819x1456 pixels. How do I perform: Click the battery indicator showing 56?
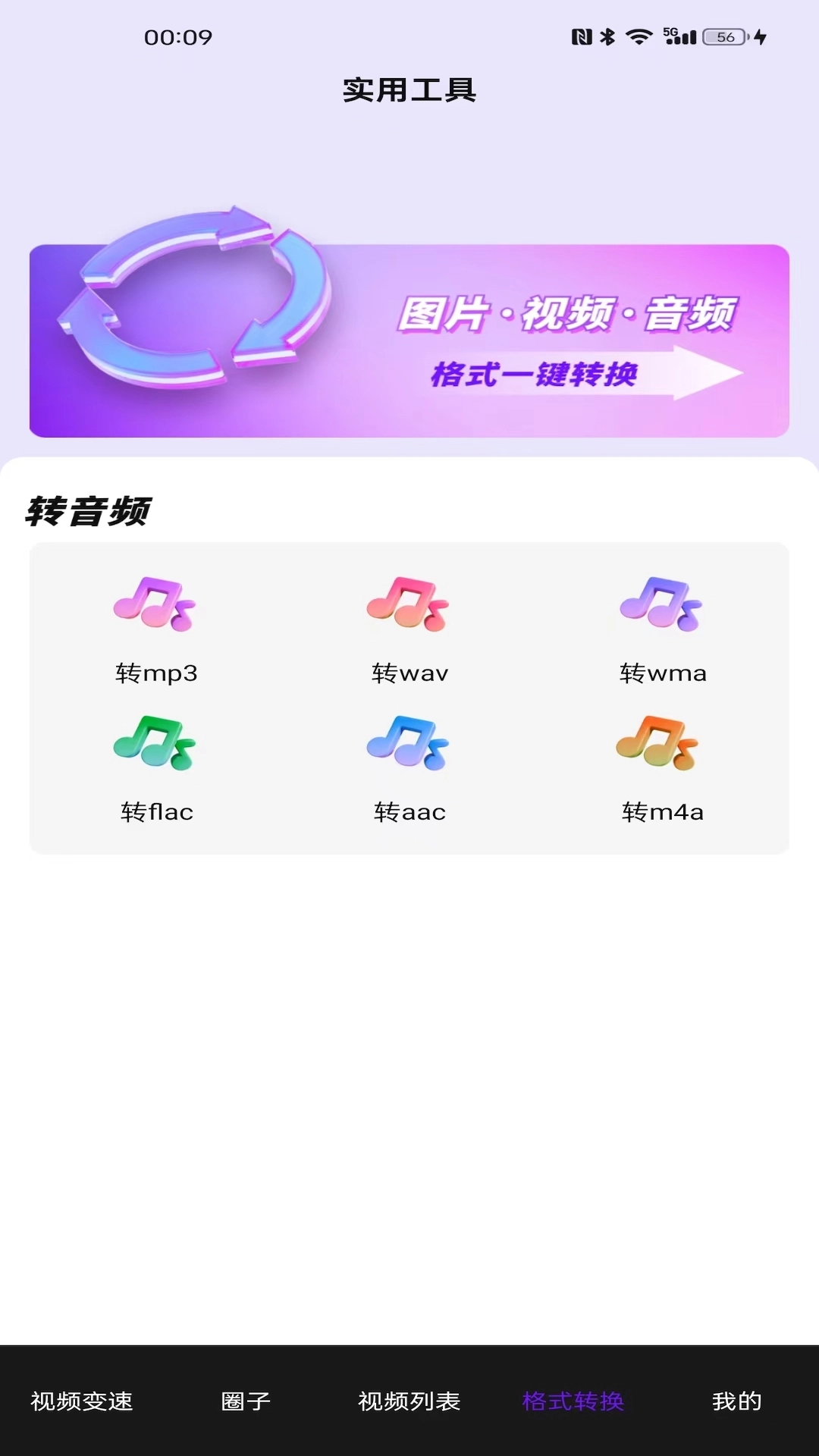click(x=722, y=36)
